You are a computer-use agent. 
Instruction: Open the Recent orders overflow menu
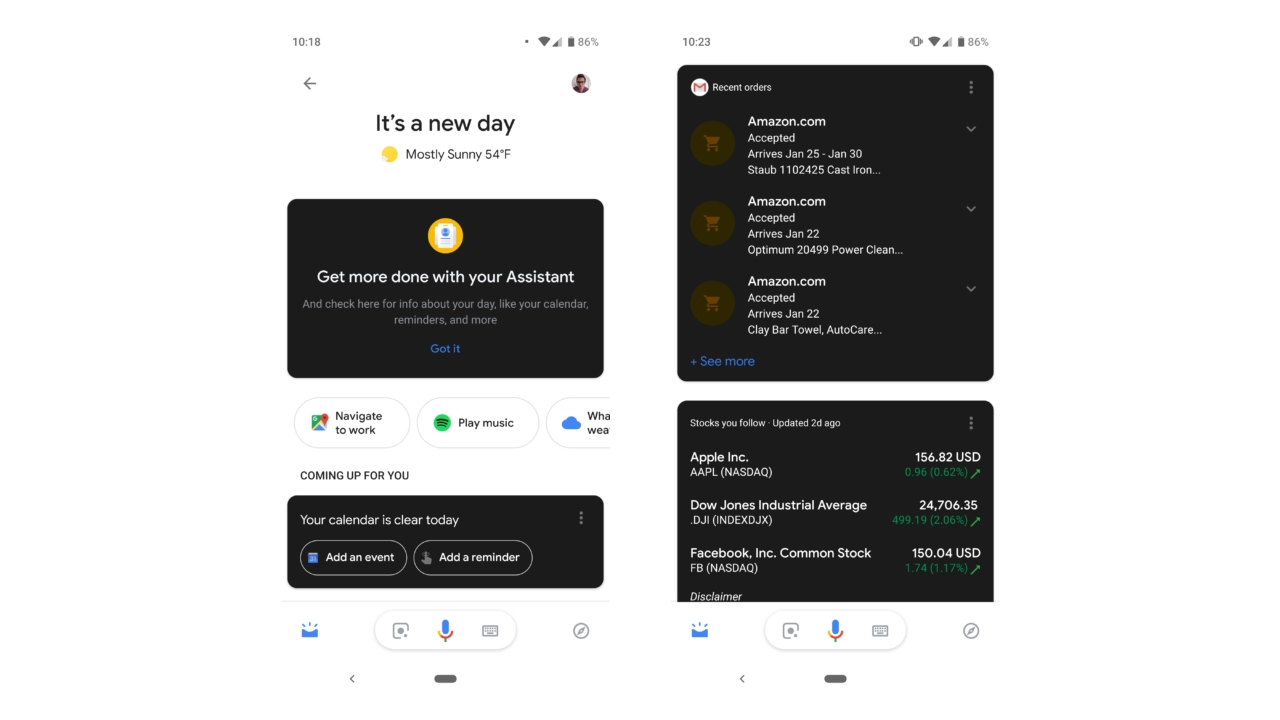(x=971, y=88)
